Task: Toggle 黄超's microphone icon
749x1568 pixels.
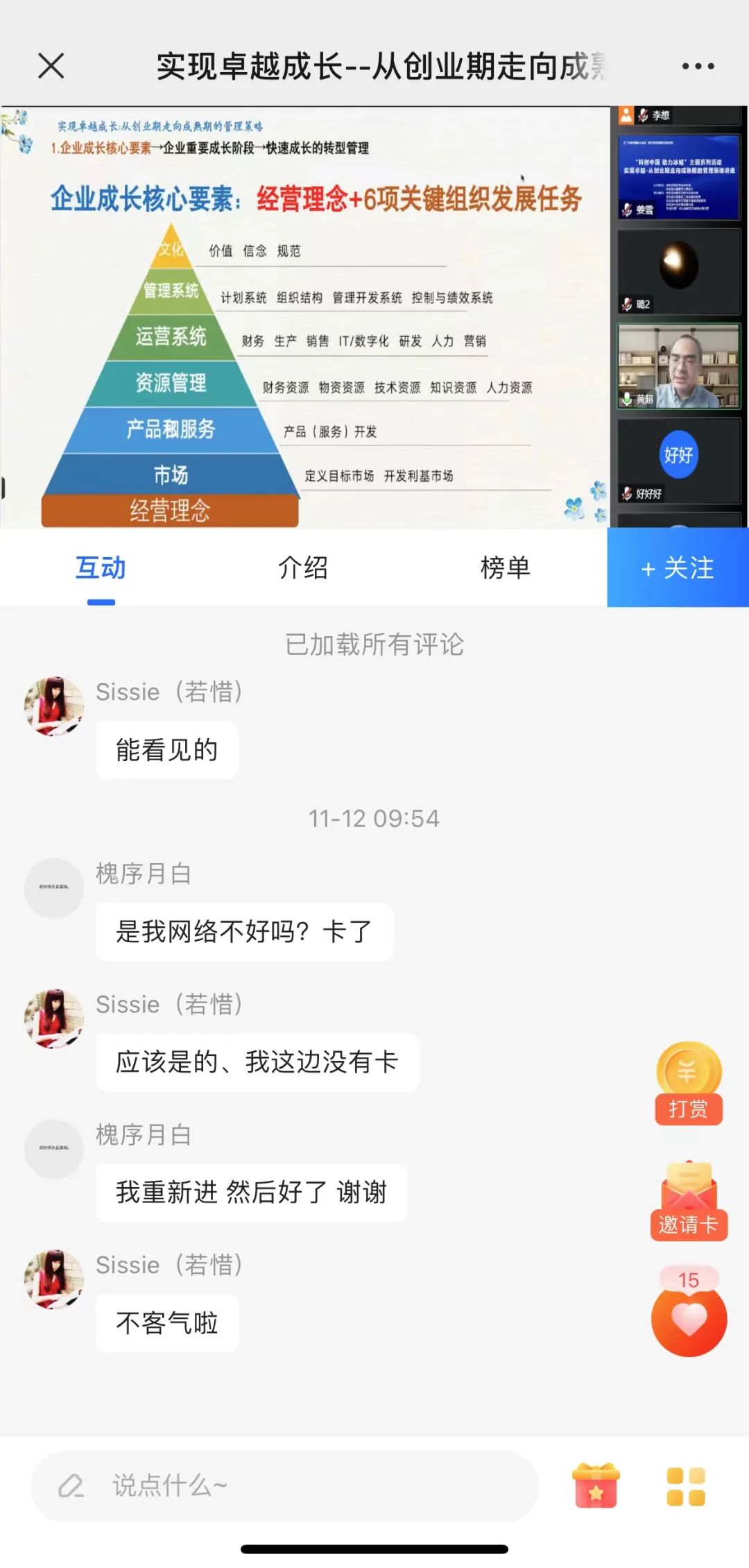Action: coord(626,398)
